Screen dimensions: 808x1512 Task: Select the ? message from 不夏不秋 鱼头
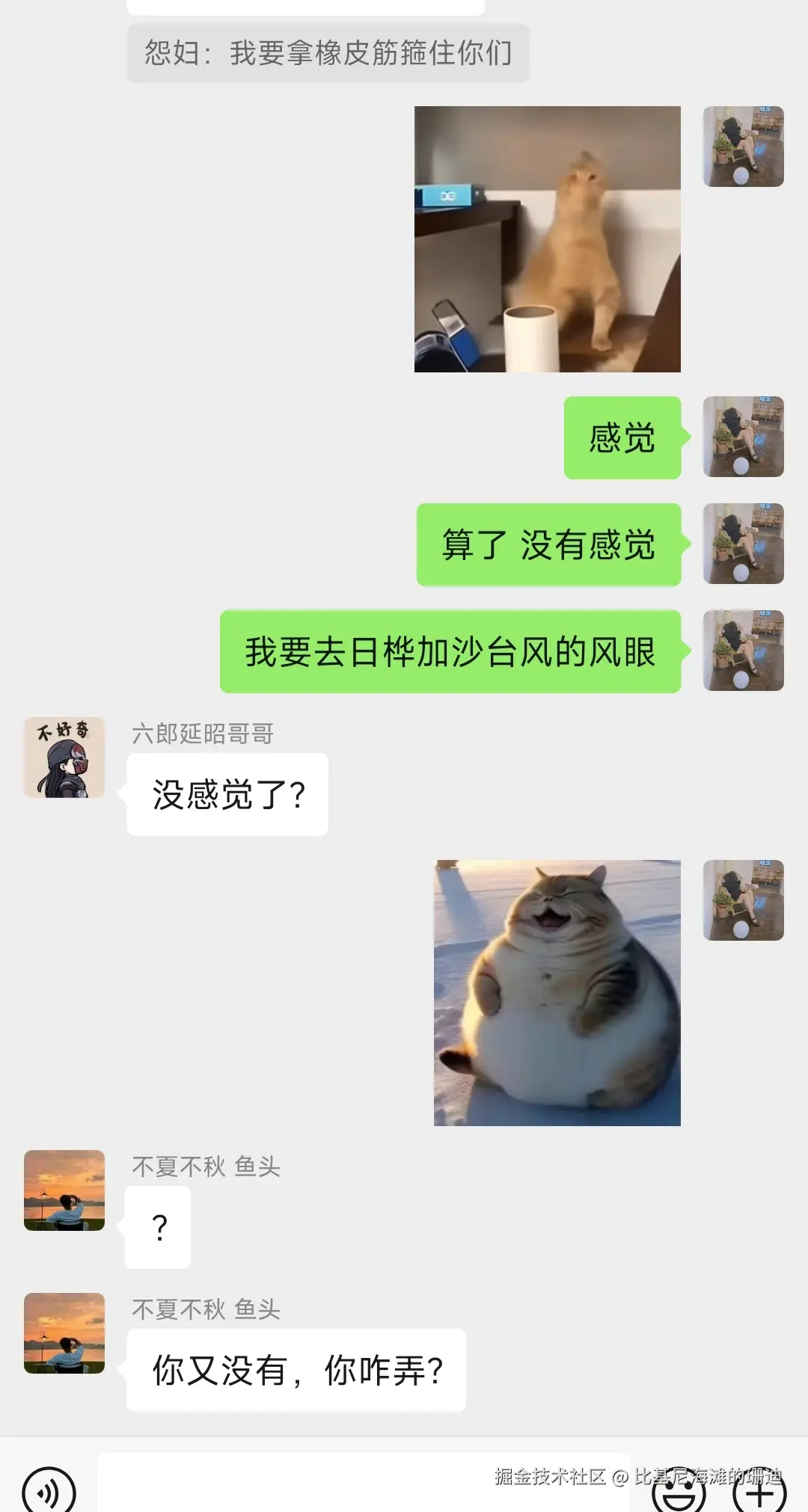pyautogui.click(x=158, y=1226)
